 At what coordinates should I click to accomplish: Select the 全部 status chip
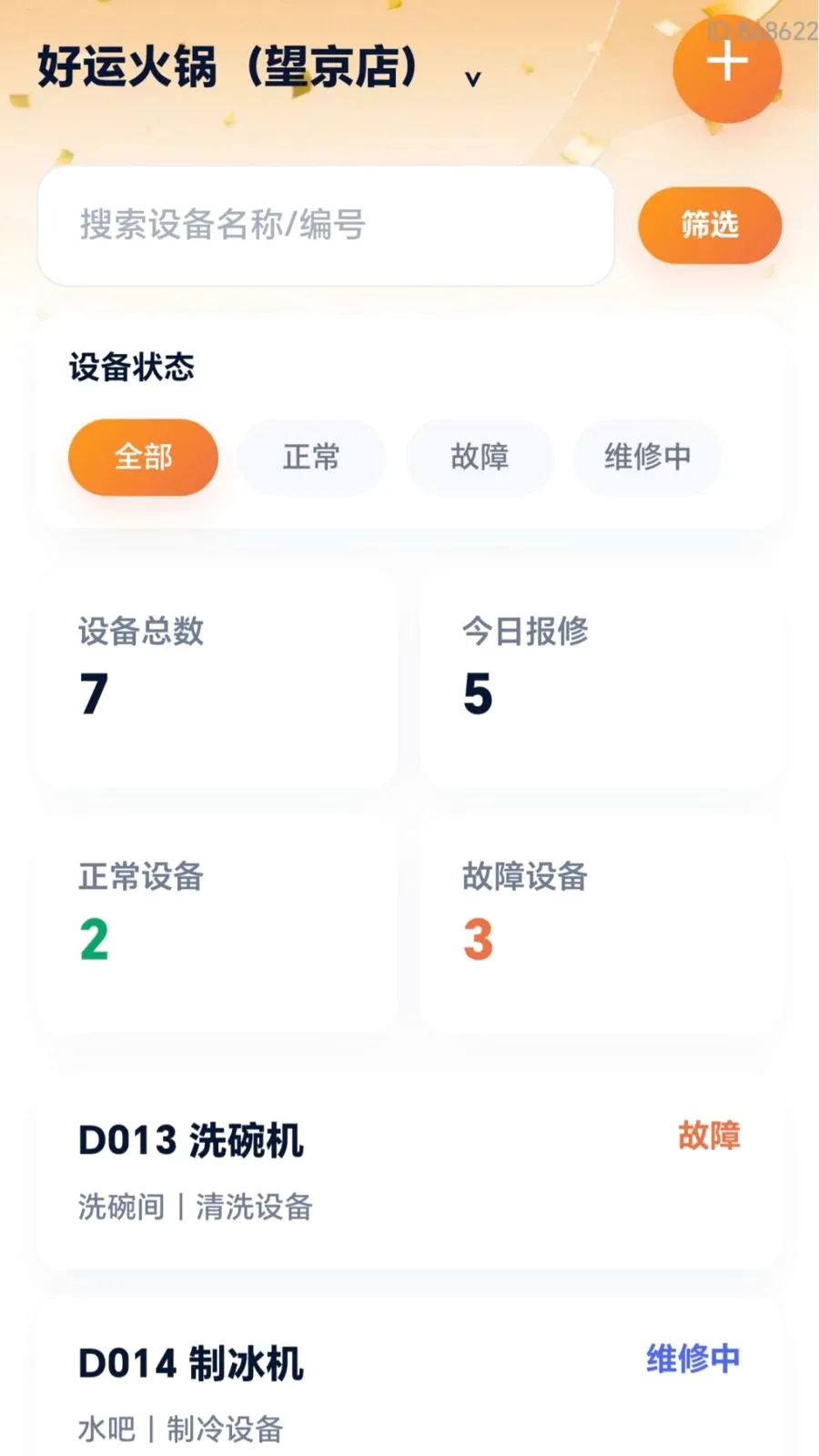point(143,457)
